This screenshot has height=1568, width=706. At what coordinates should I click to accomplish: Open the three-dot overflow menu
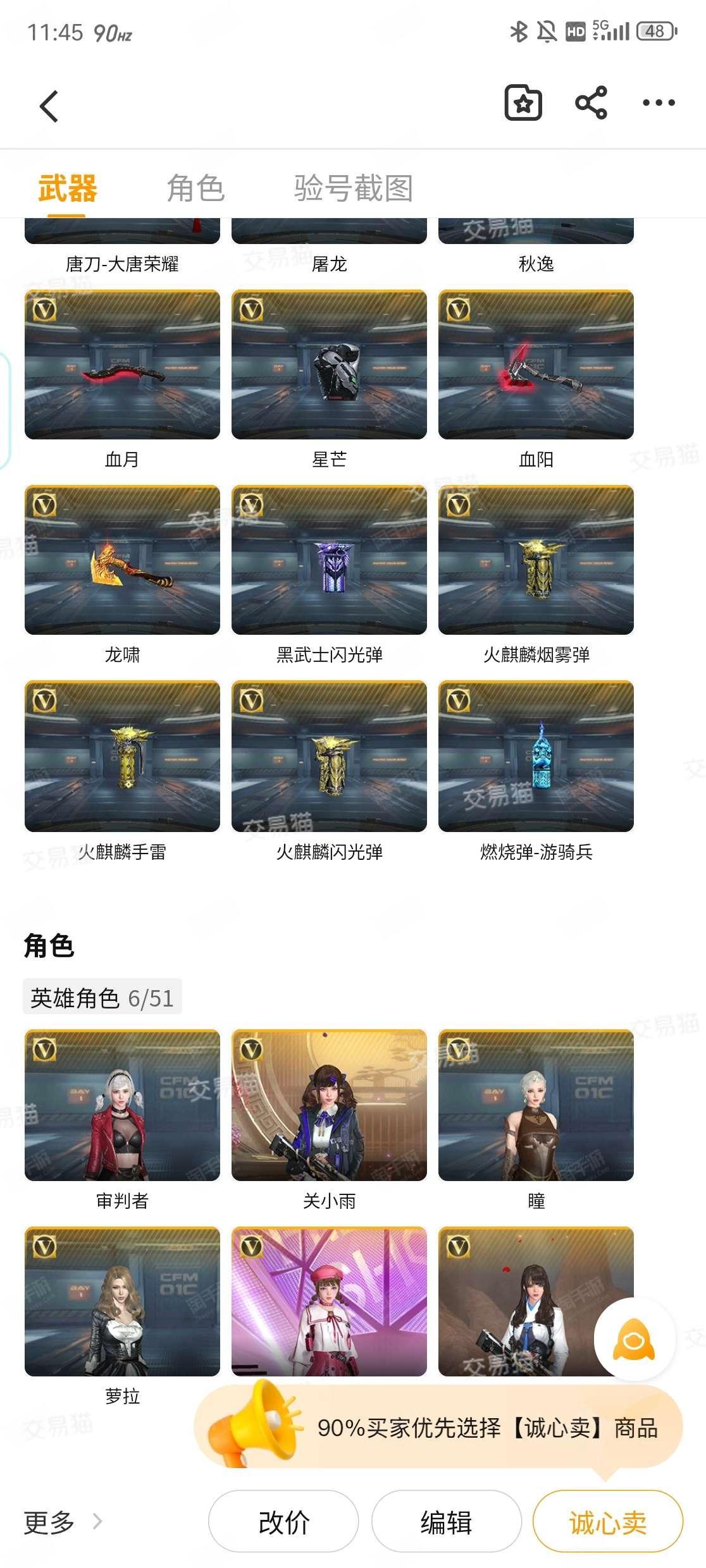[x=659, y=103]
